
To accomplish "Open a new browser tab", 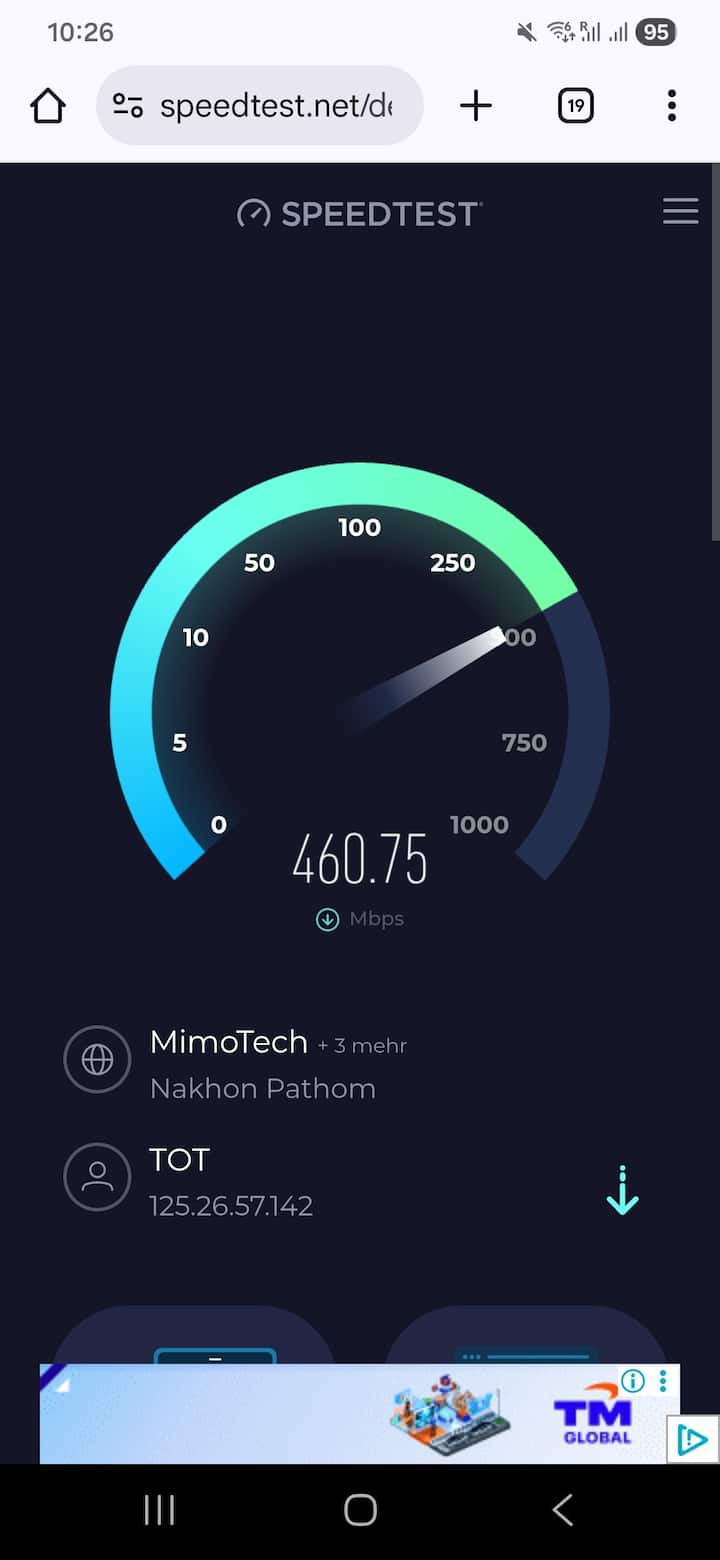I will 476,106.
